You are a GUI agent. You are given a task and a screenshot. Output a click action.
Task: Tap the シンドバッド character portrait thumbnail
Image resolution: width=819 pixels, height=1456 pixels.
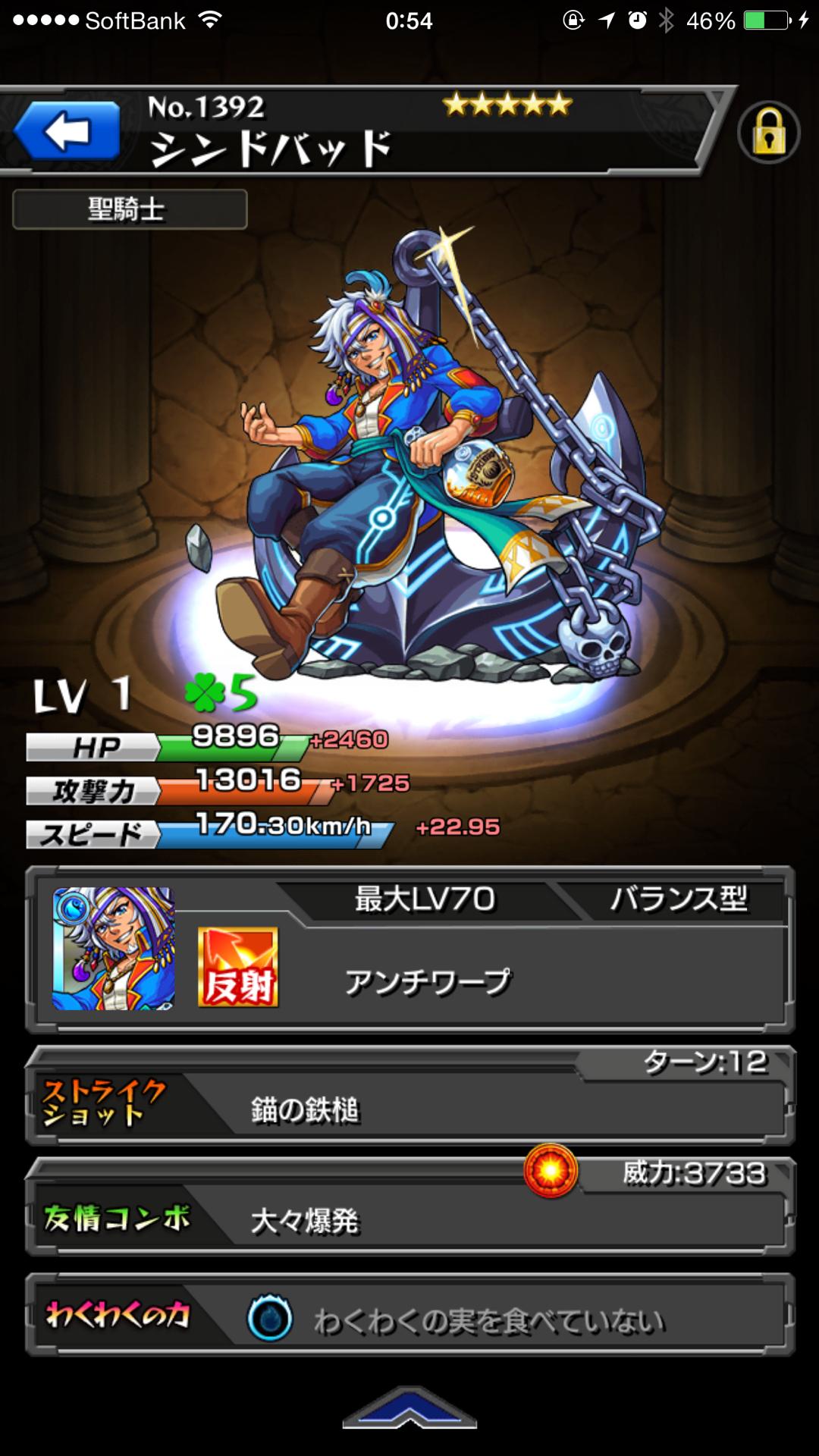[114, 948]
